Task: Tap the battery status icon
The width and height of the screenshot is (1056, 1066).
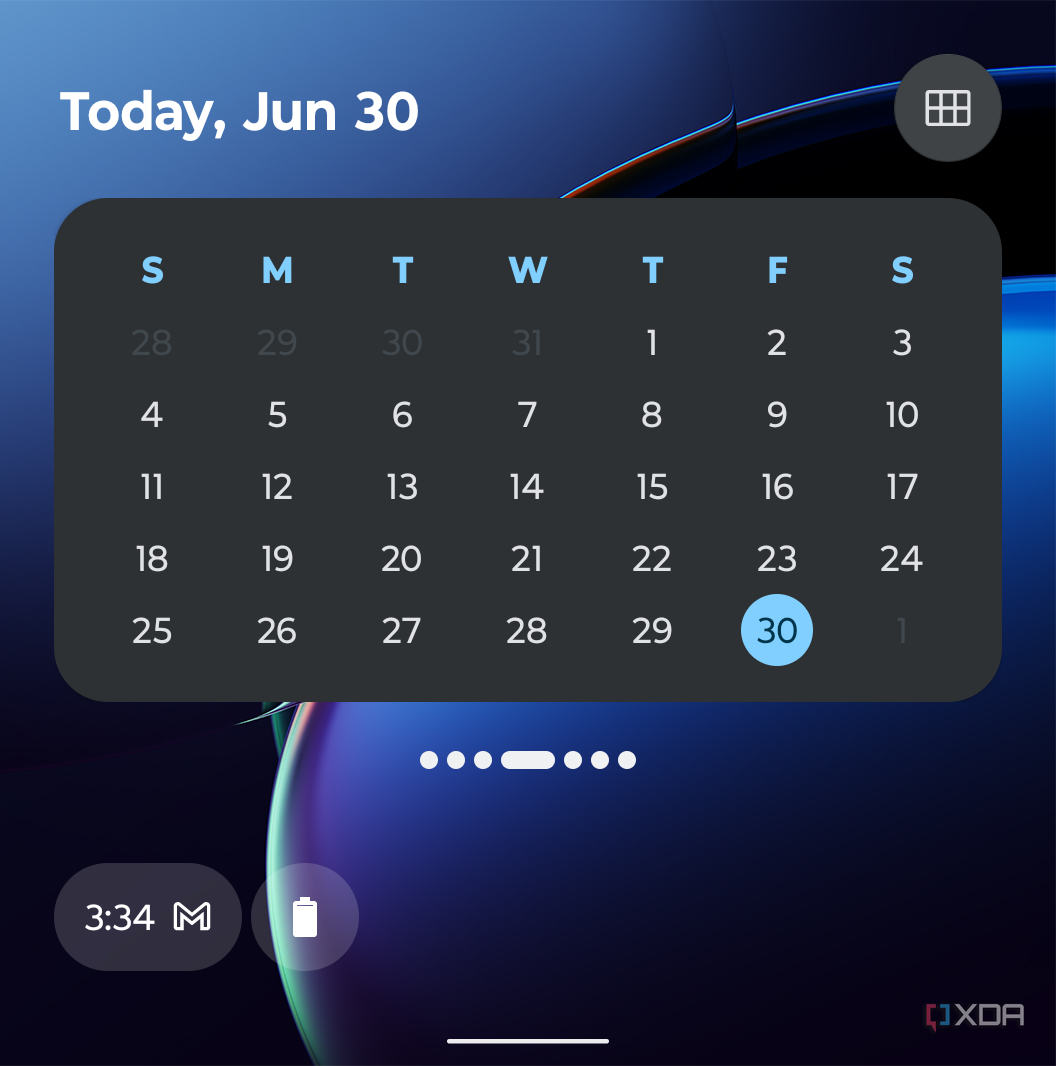Action: click(305, 917)
